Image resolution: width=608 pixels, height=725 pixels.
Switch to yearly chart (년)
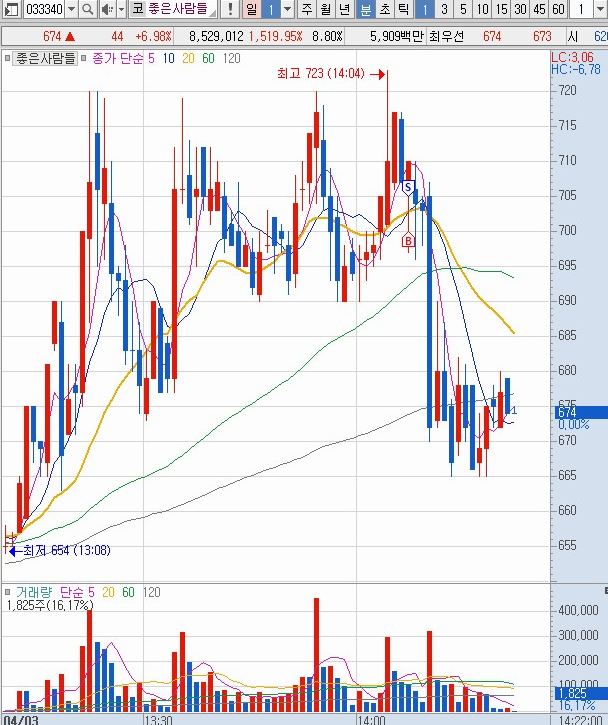point(345,9)
